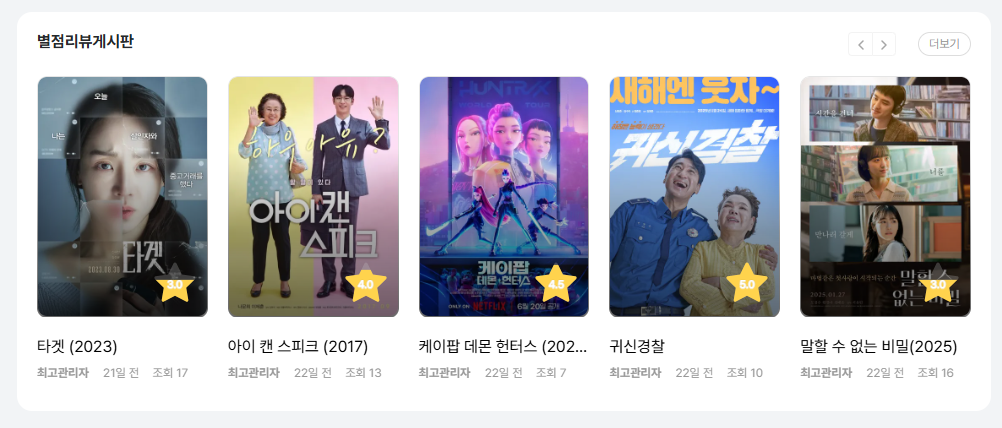Viewport: 1002px width, 428px height.
Task: Open the 타겟 (2023) poster card
Action: point(122,196)
